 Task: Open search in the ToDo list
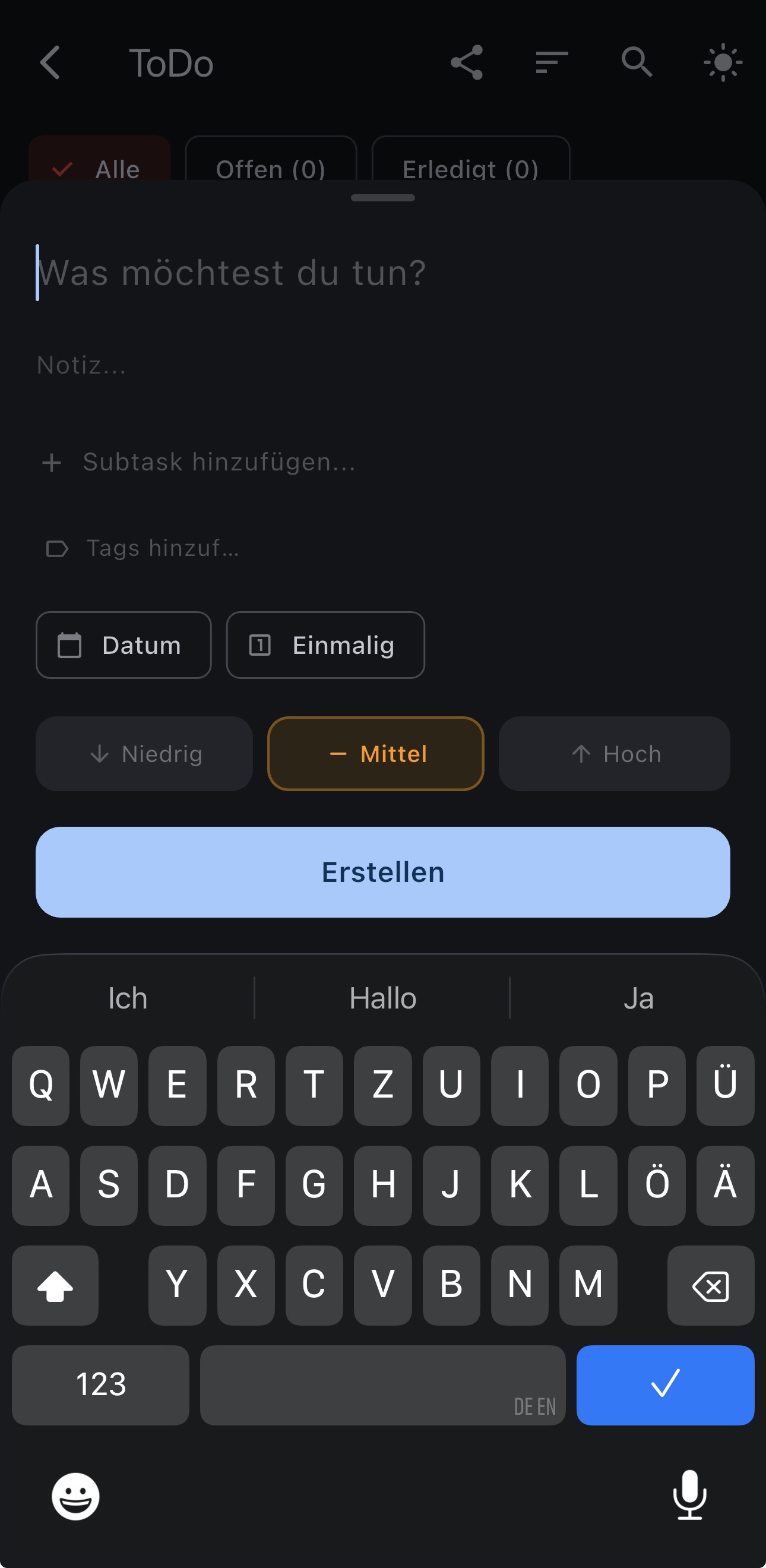(637, 63)
